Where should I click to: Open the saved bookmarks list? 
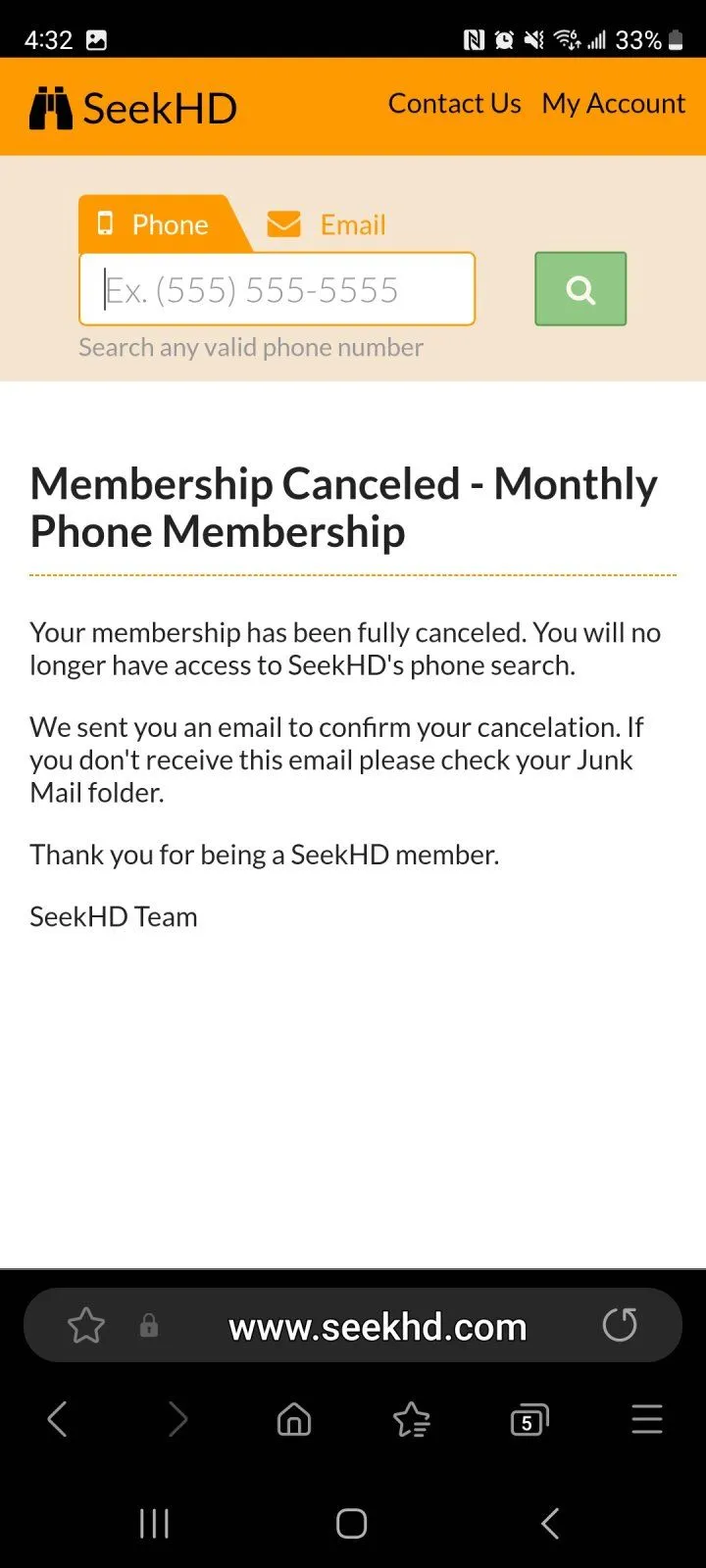click(412, 1419)
